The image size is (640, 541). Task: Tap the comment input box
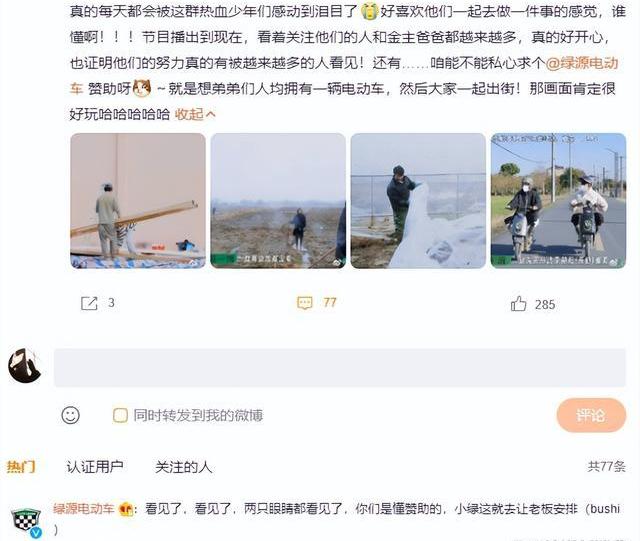click(x=340, y=368)
